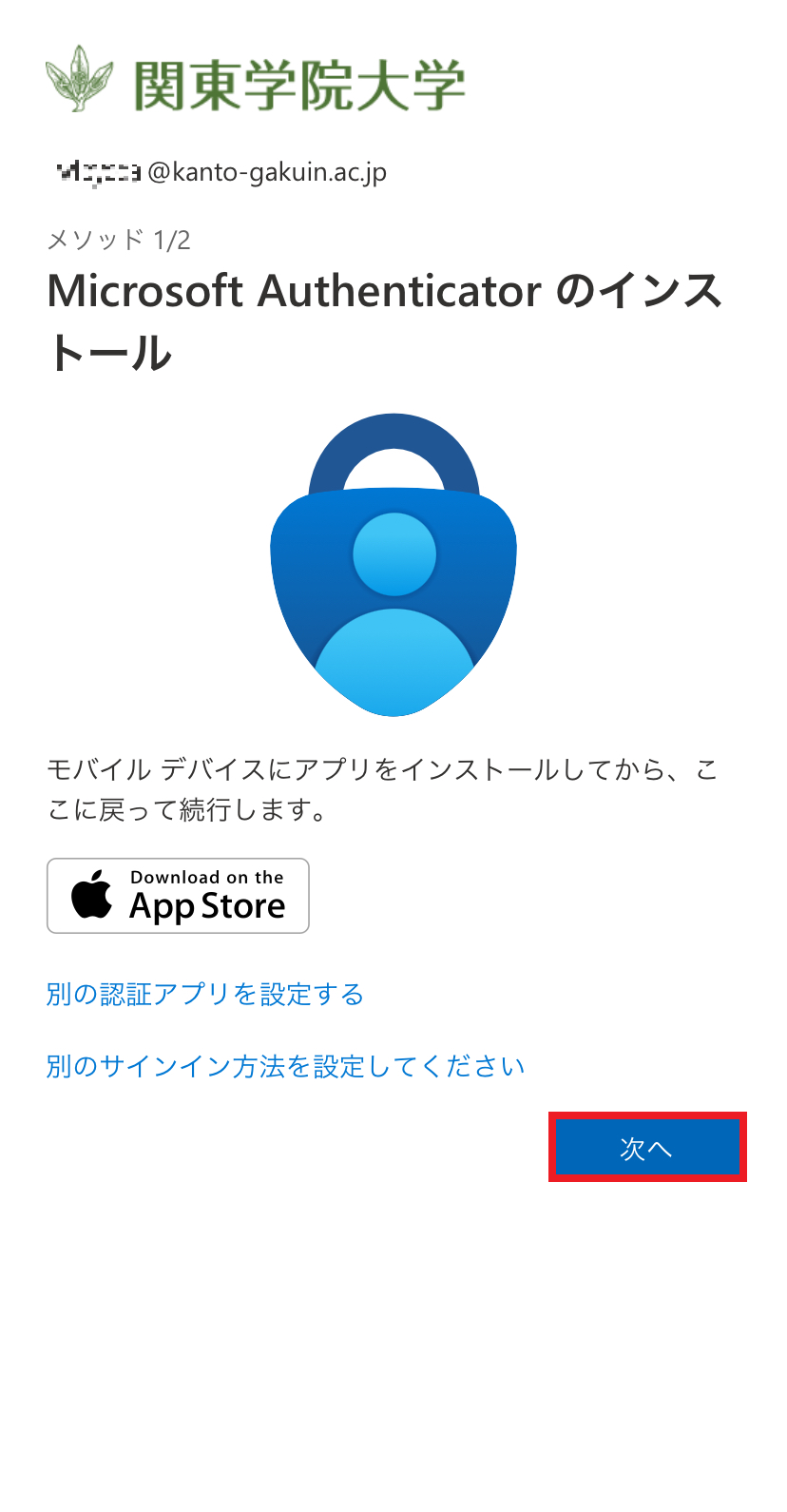Viewport: 787px width, 1512px height.
Task: Select 別の認証アプリを設定する link
Action: [205, 995]
